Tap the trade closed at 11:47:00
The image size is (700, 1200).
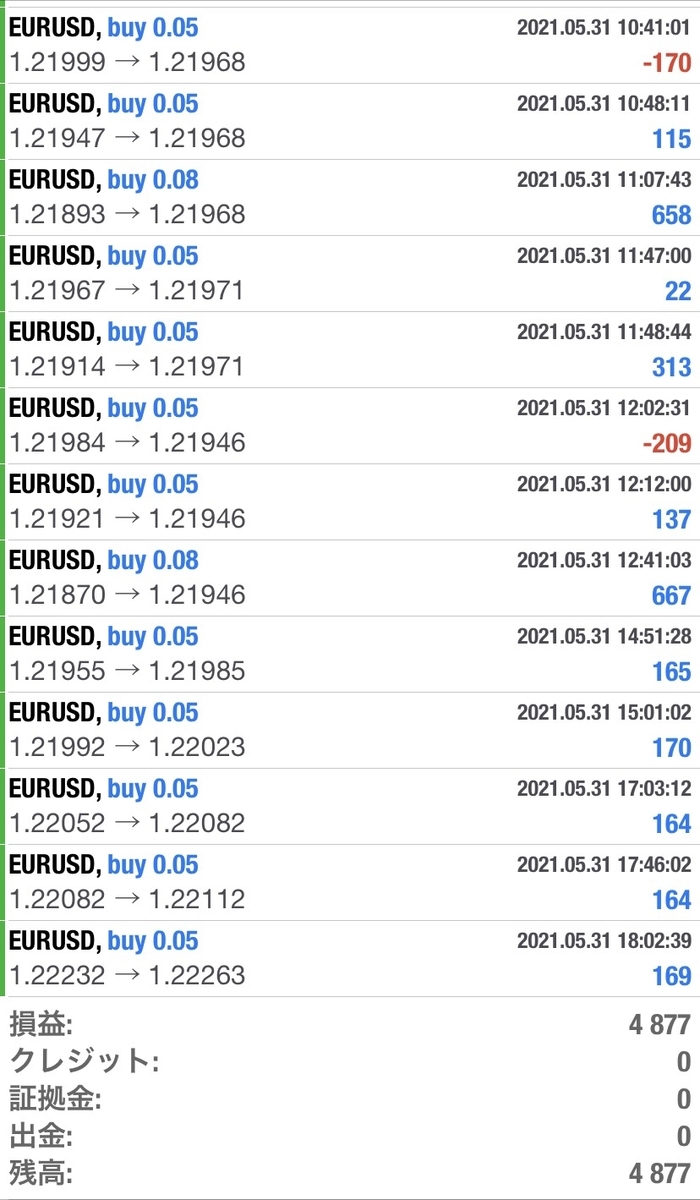pos(350,273)
